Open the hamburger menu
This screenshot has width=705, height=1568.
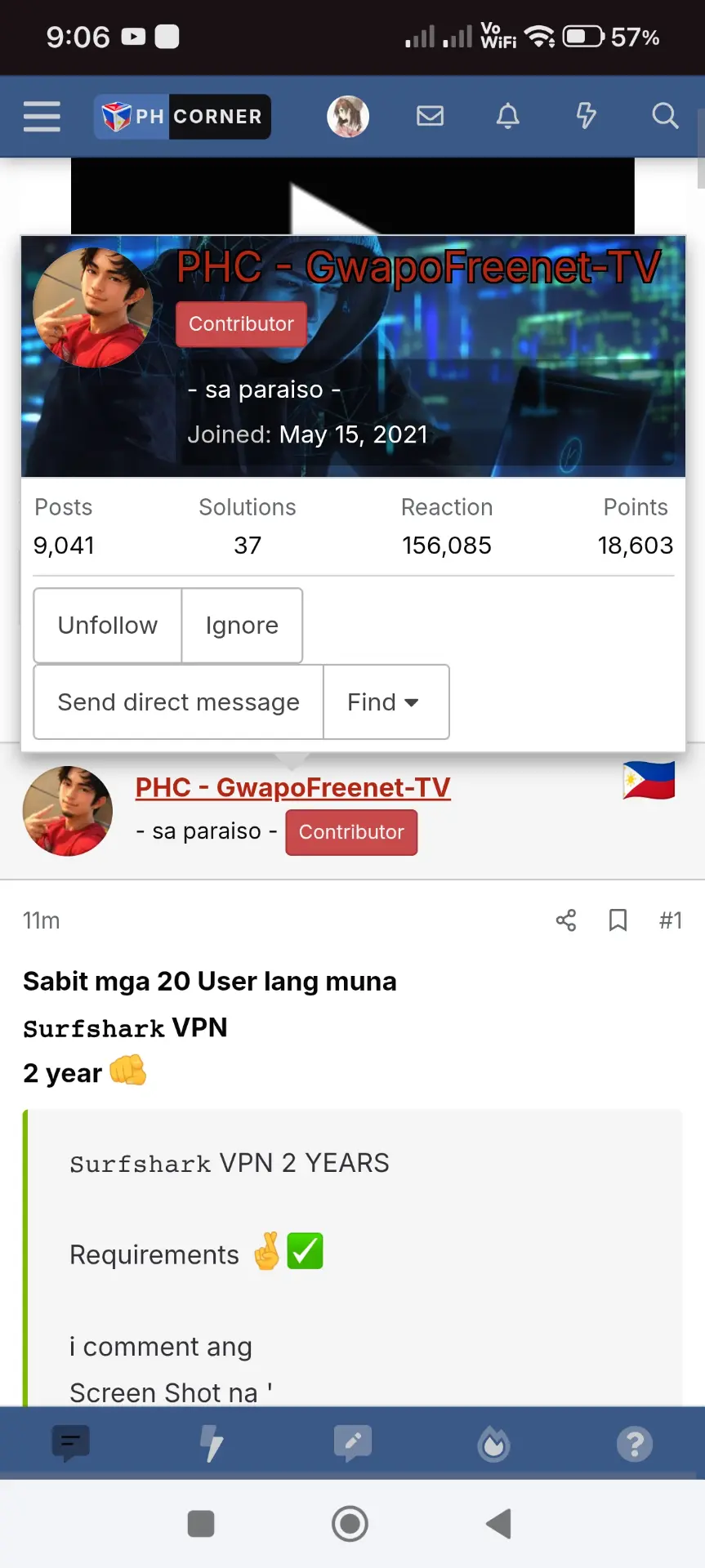coord(42,116)
